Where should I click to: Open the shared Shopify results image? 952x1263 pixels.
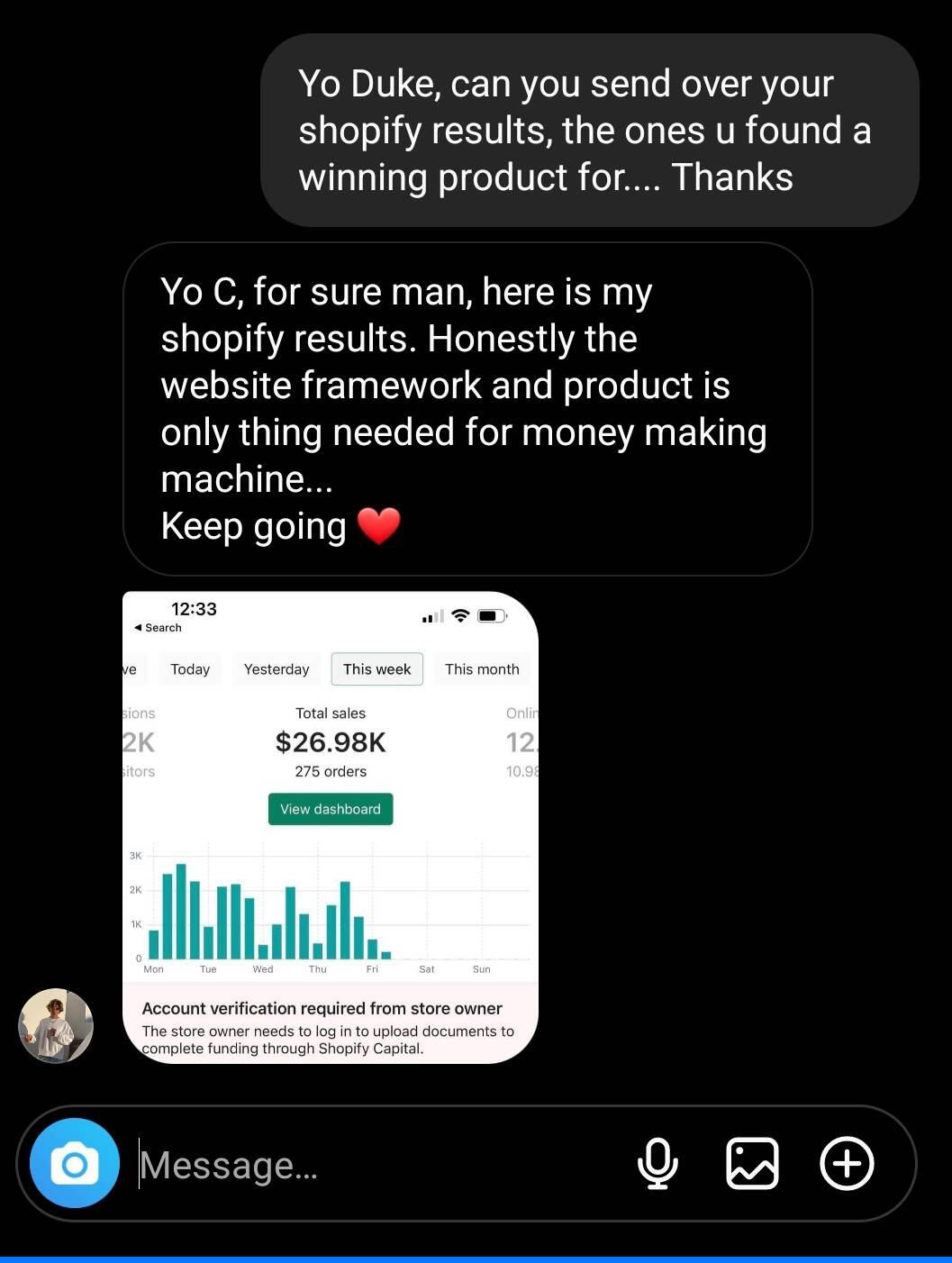tap(330, 827)
